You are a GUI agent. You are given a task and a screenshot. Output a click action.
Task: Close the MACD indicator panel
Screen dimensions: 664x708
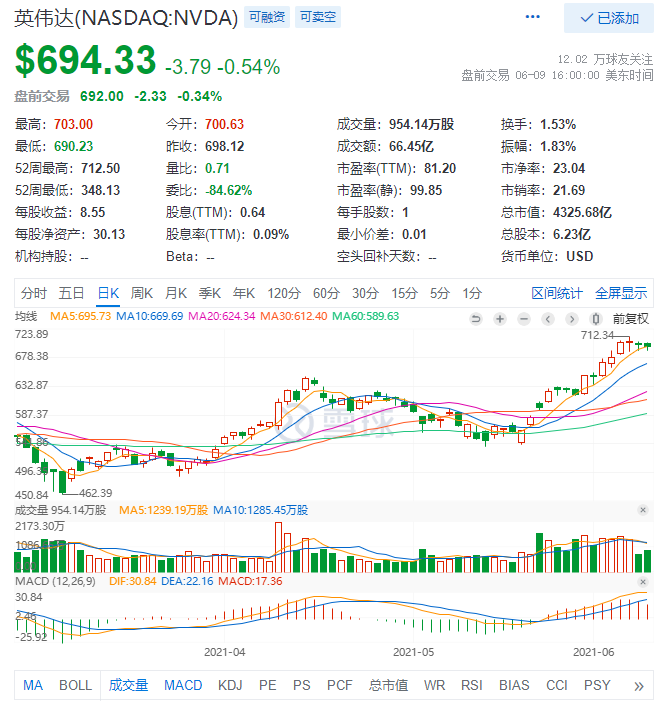coord(643,581)
